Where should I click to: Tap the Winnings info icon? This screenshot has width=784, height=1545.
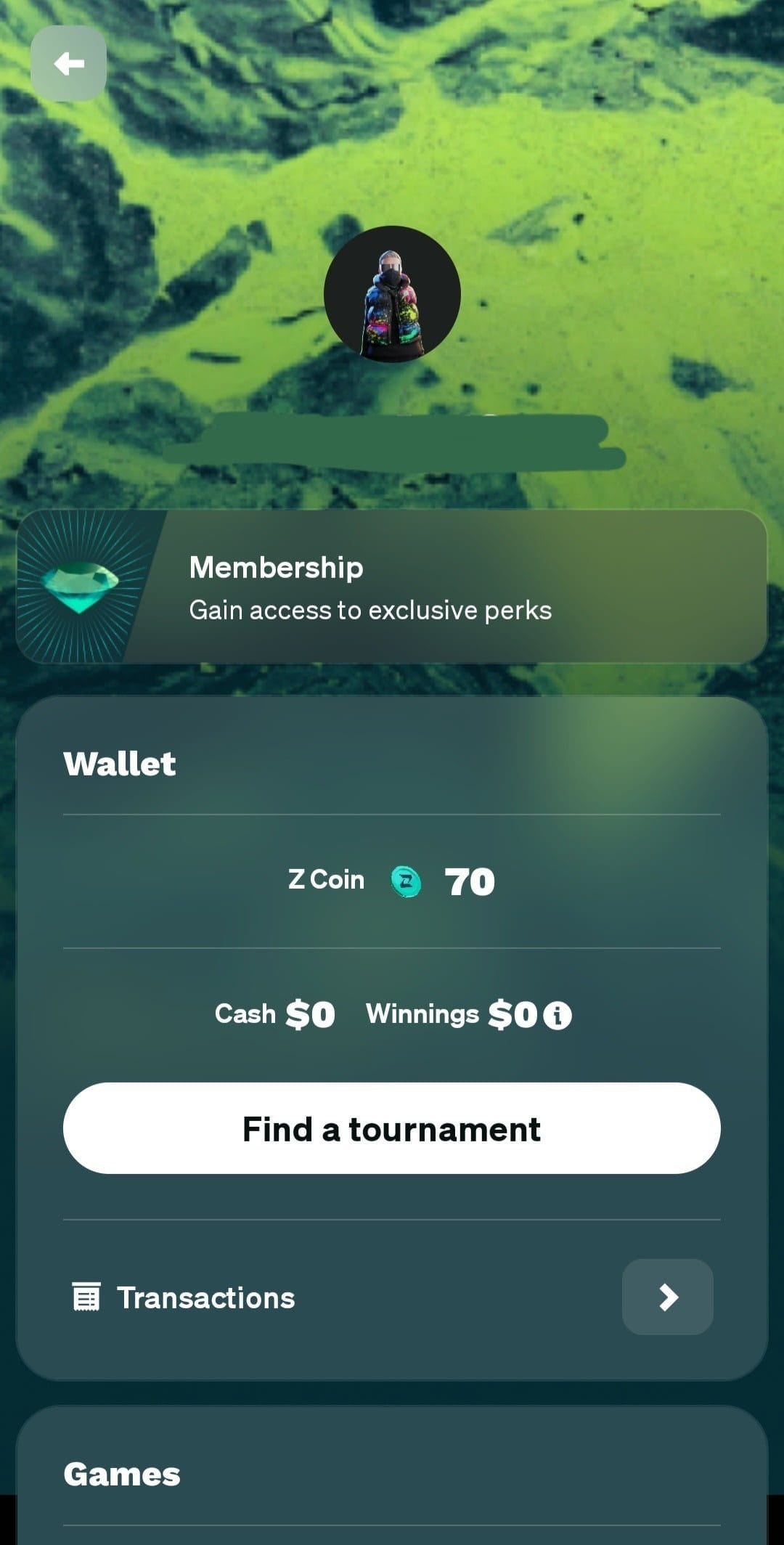point(558,1015)
